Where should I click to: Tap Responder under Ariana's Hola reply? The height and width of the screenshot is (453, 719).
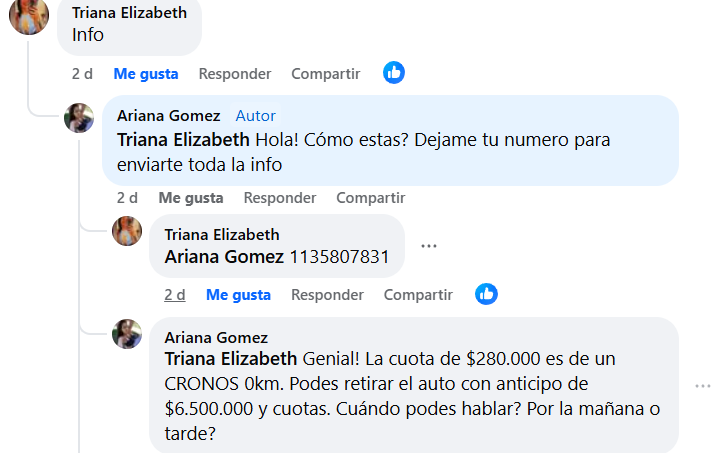280,198
